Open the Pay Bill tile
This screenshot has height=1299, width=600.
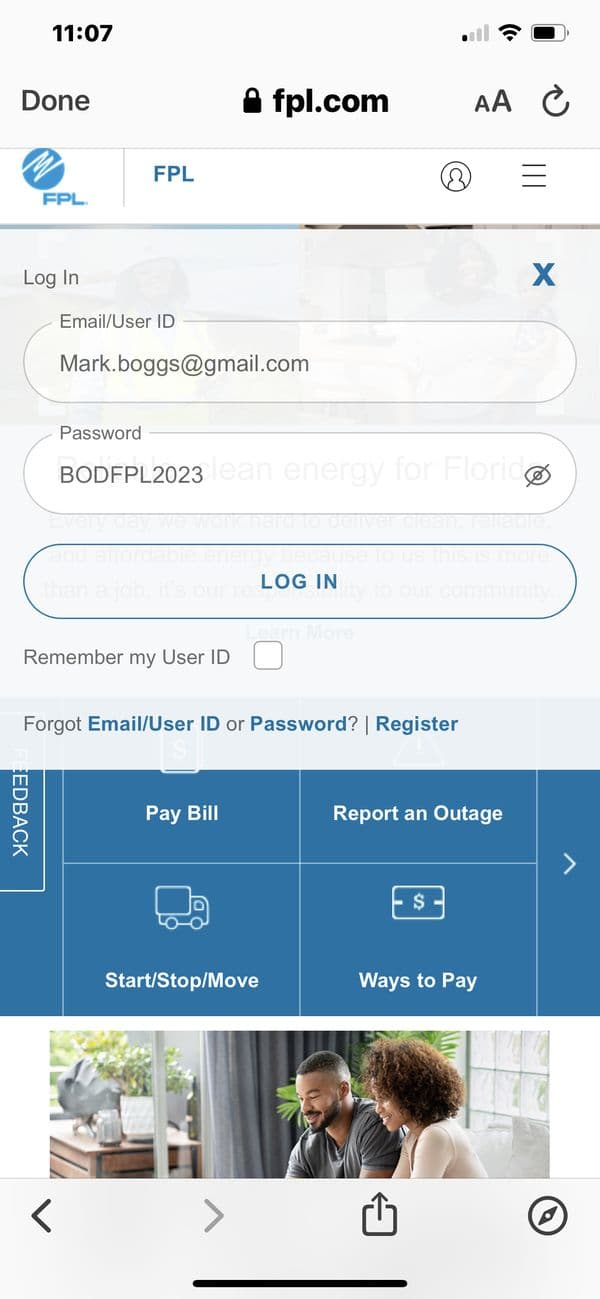click(181, 813)
